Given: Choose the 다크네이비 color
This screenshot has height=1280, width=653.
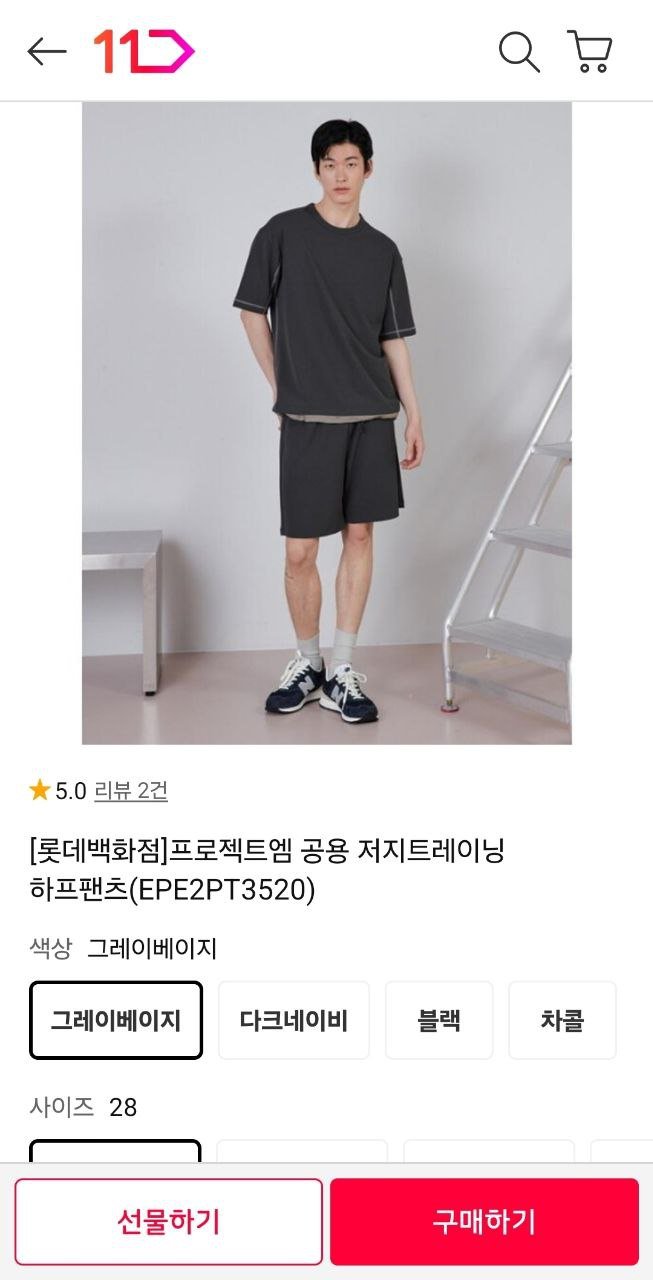Looking at the screenshot, I should click(x=293, y=1020).
